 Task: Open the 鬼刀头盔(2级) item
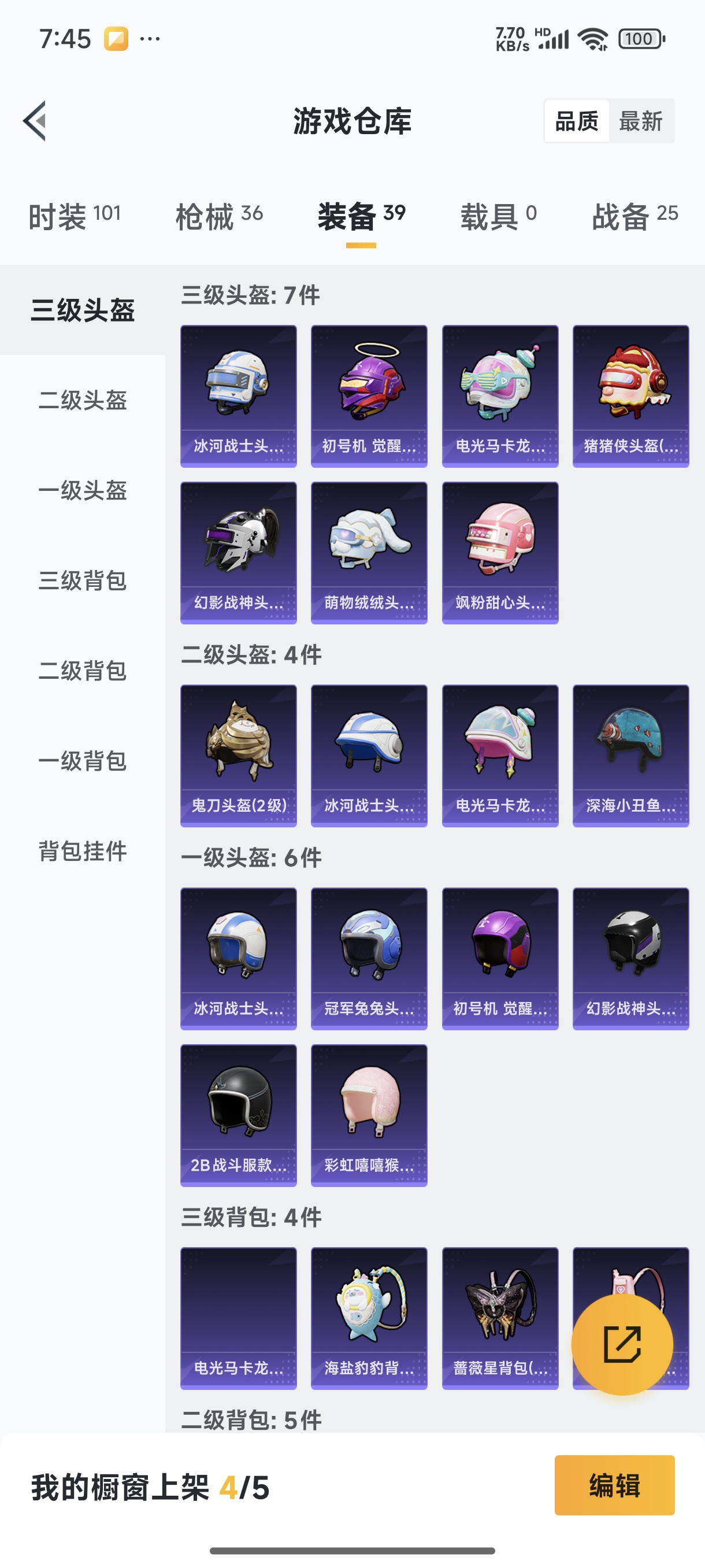tap(239, 756)
